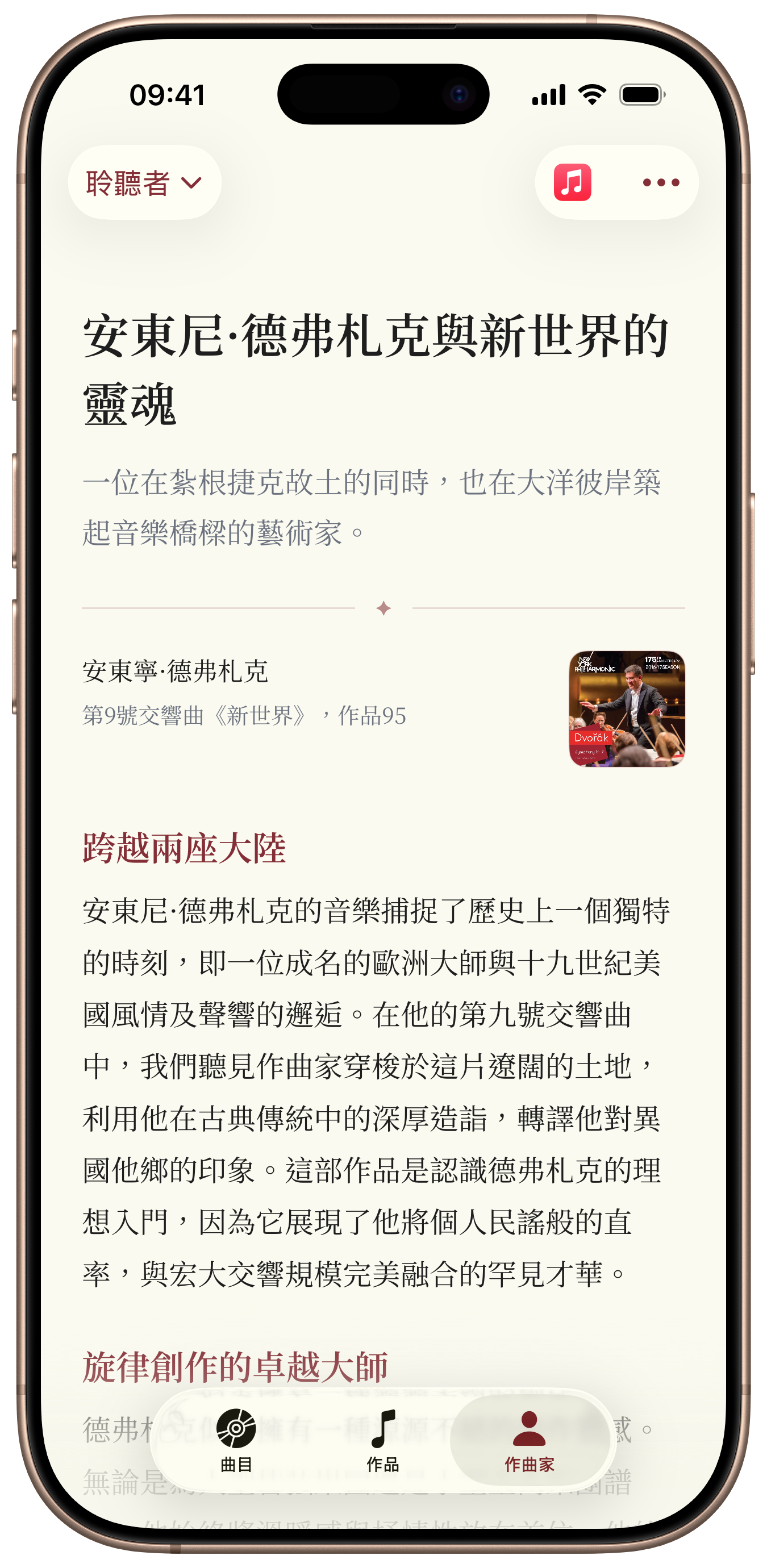Open in Apple Music via the music note icon

tap(572, 182)
